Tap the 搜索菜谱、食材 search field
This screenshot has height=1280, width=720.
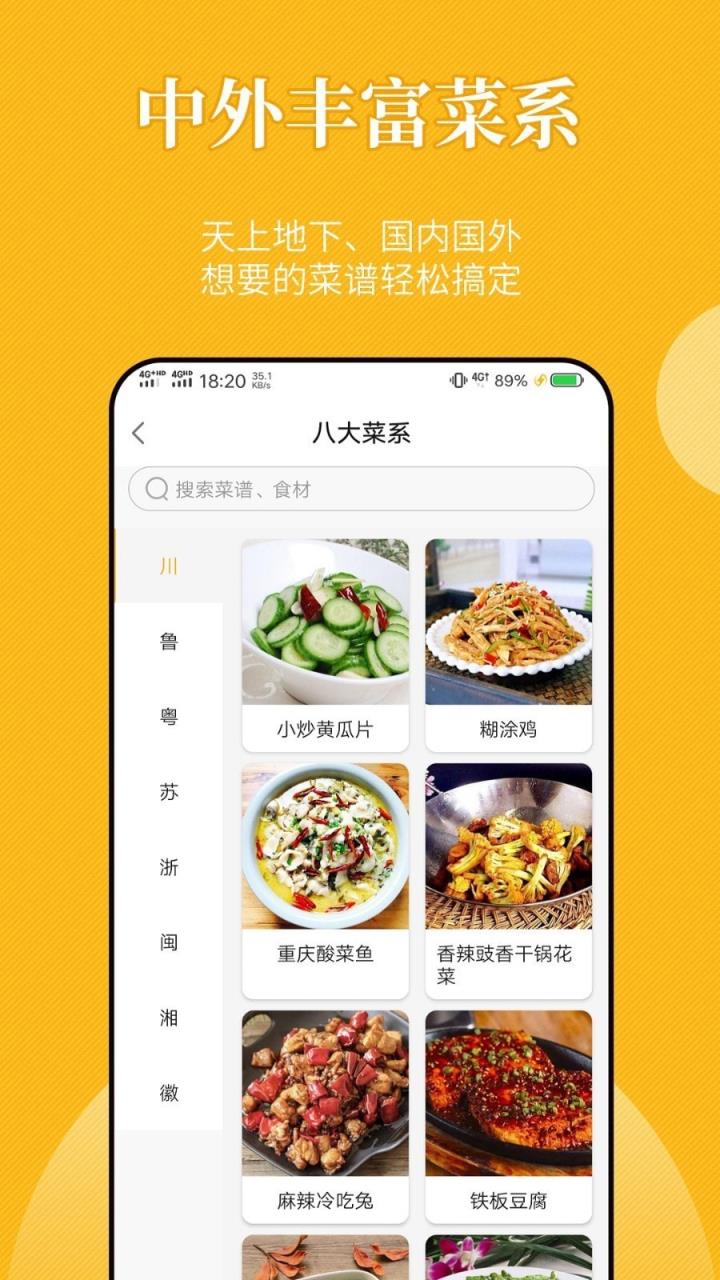coord(360,490)
